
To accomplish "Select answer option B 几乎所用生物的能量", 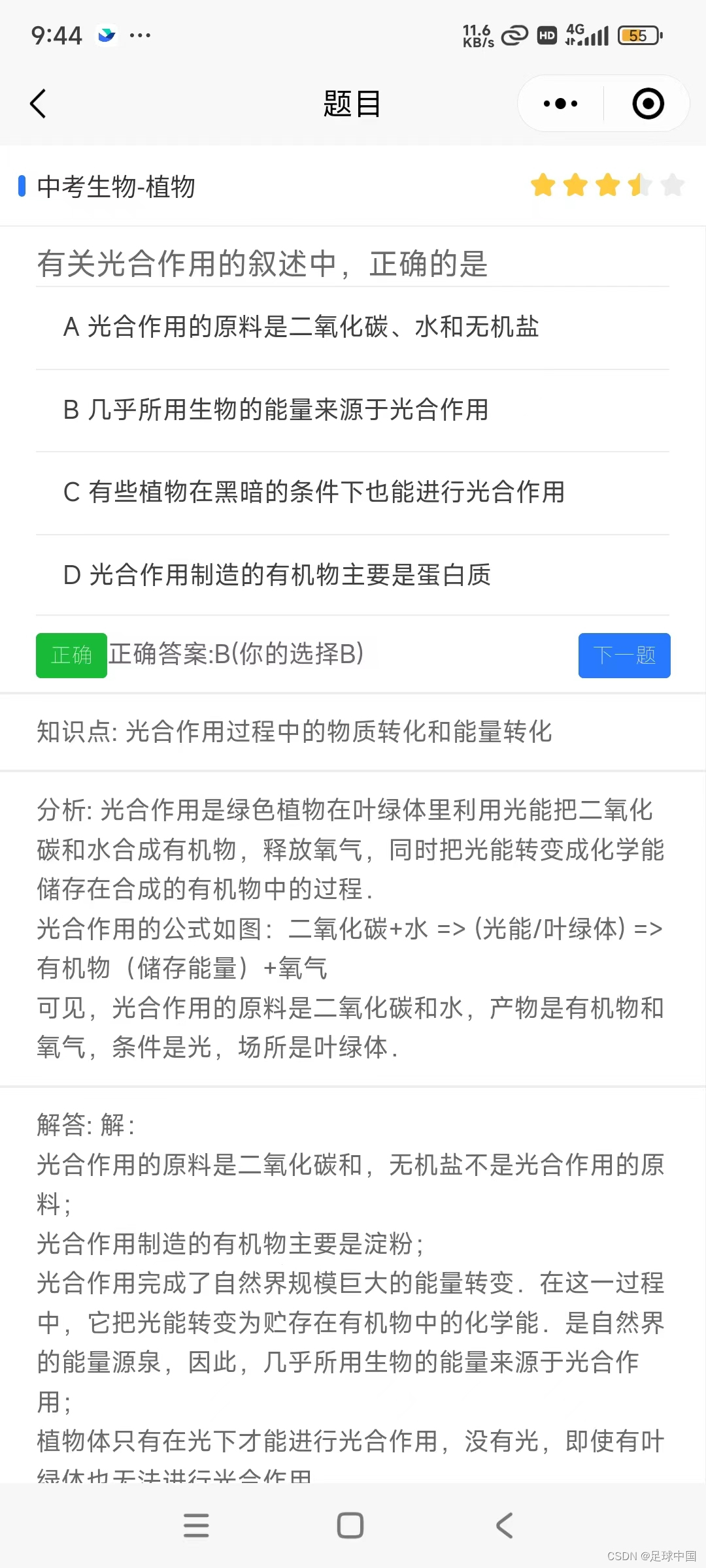I will 352,410.
